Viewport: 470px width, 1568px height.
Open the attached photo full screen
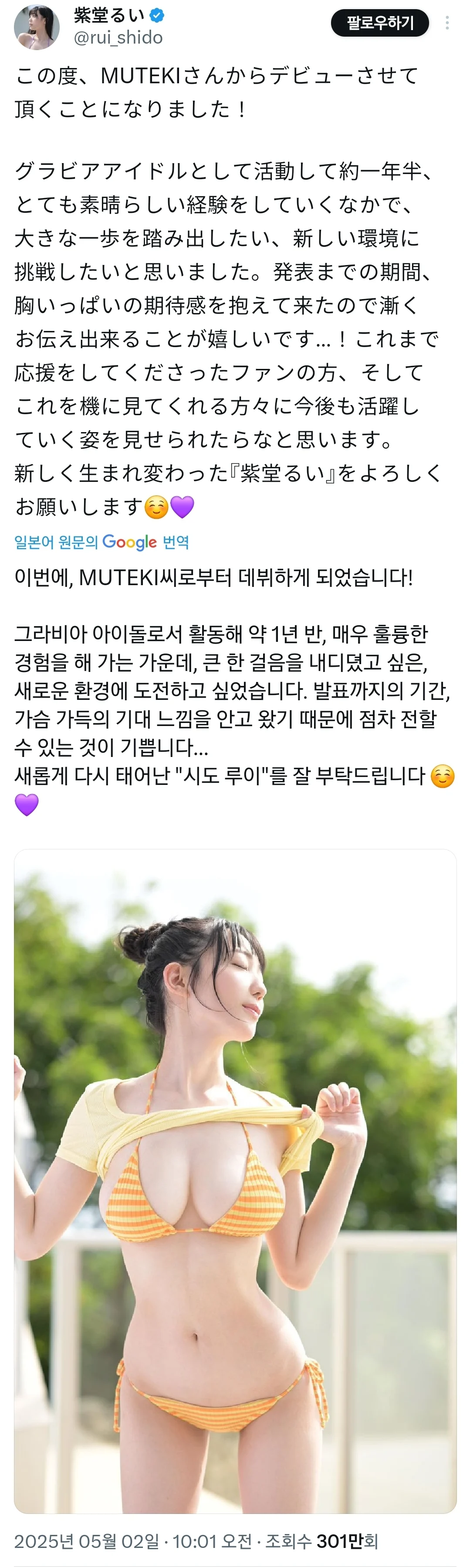pos(235,1181)
